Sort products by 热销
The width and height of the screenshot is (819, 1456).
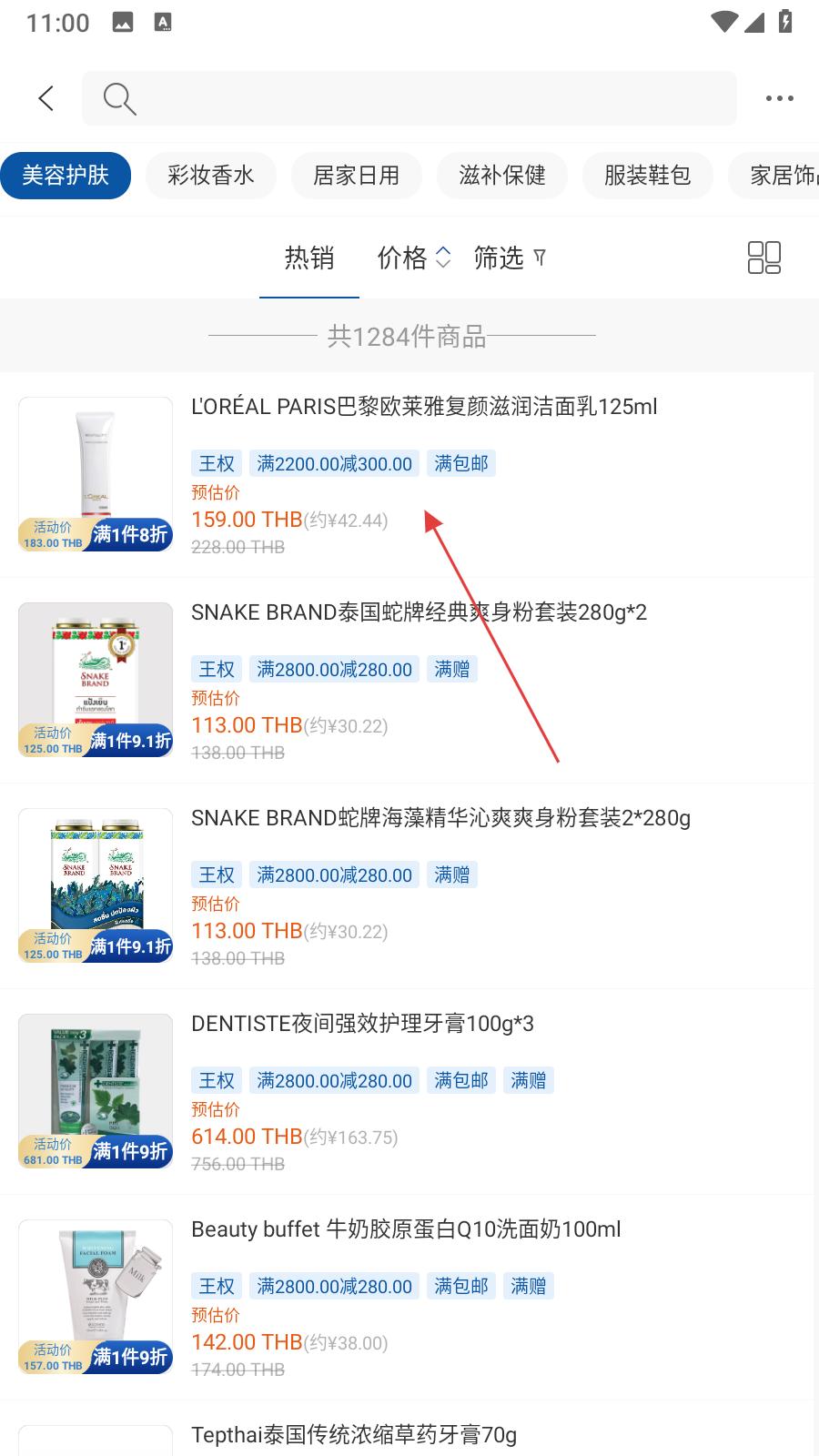(x=309, y=258)
